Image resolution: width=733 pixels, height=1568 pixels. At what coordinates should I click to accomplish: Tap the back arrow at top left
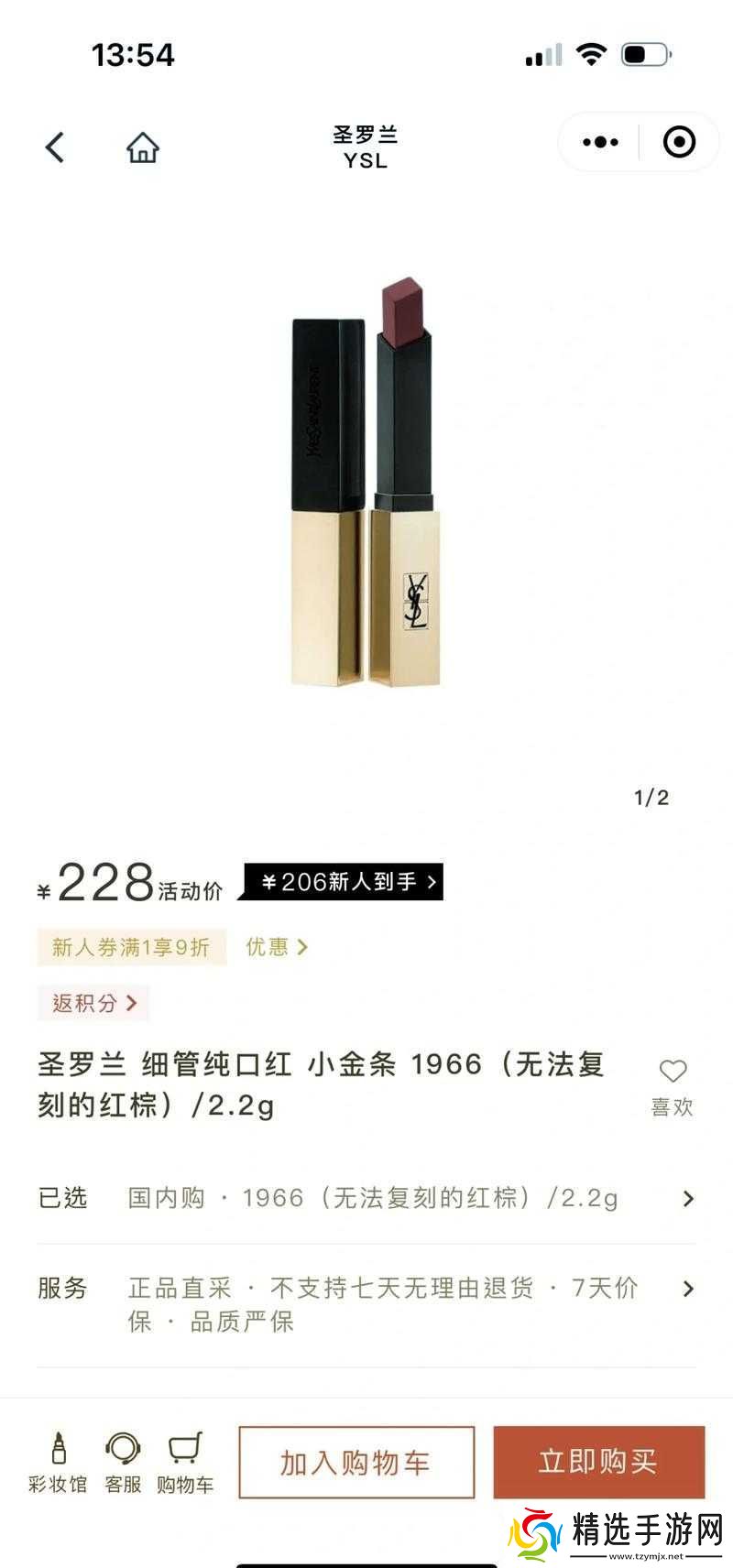[54, 147]
